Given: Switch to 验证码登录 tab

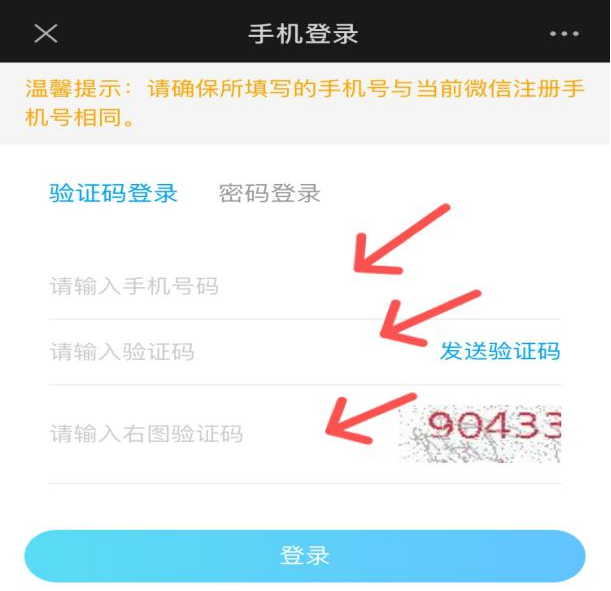Looking at the screenshot, I should (113, 193).
